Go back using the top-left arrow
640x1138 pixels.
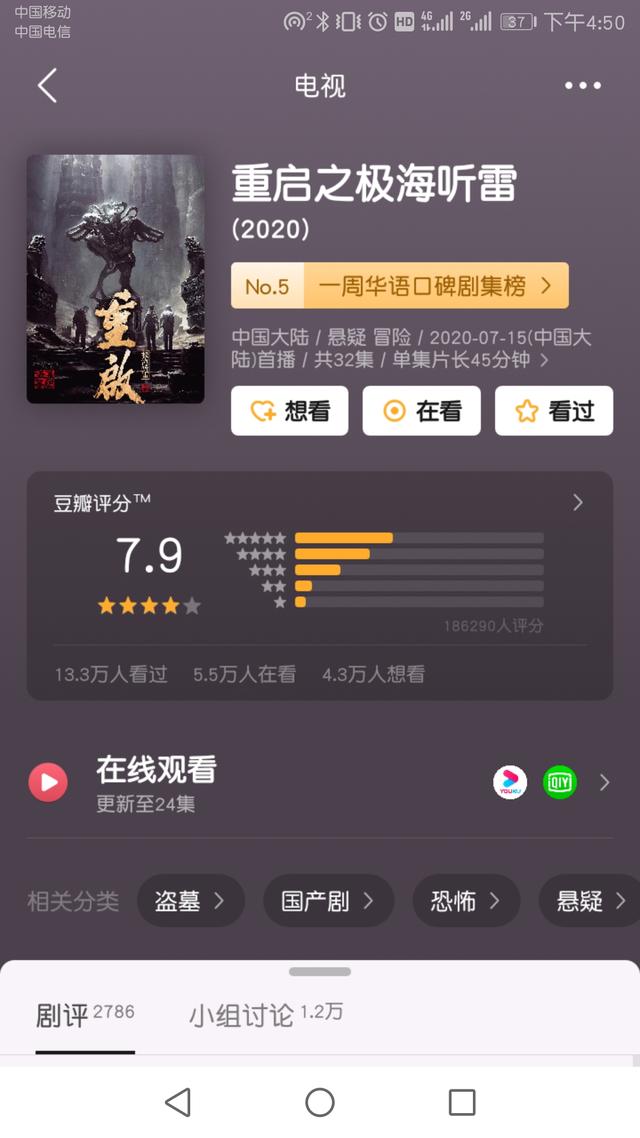[47, 86]
